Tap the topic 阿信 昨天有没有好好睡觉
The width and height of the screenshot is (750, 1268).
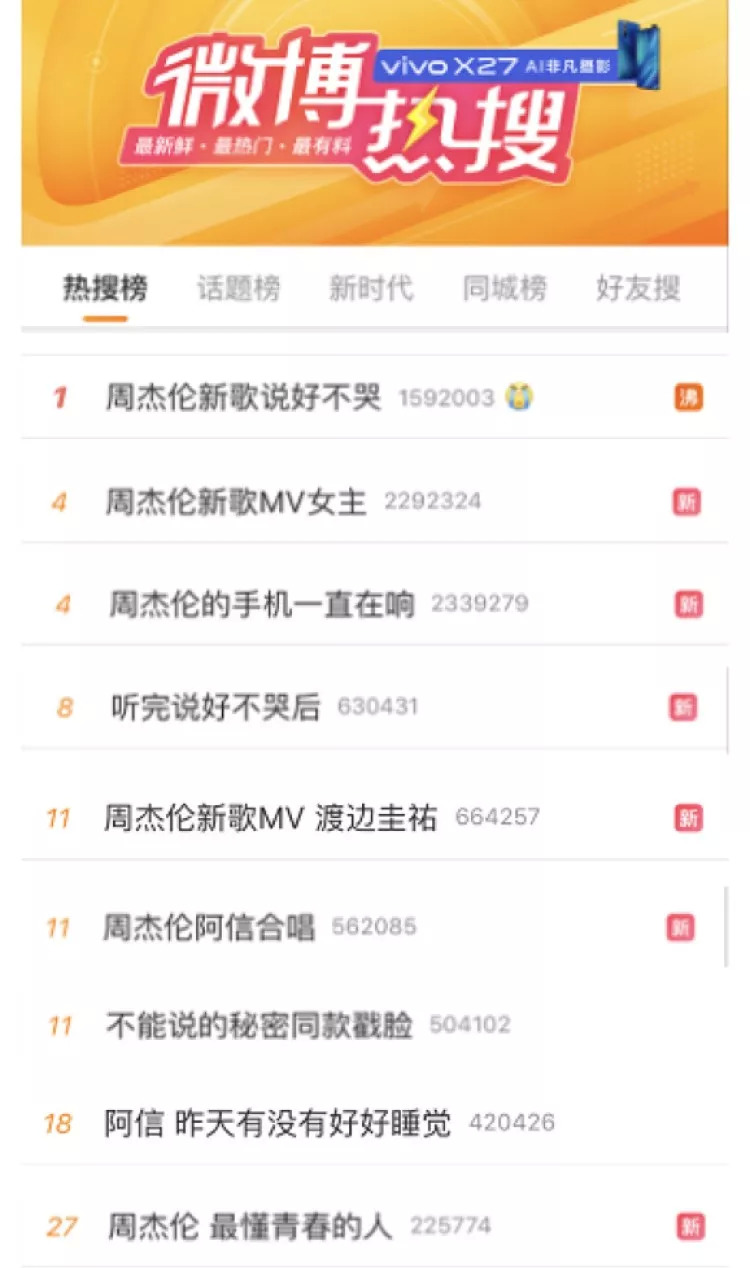click(277, 1123)
